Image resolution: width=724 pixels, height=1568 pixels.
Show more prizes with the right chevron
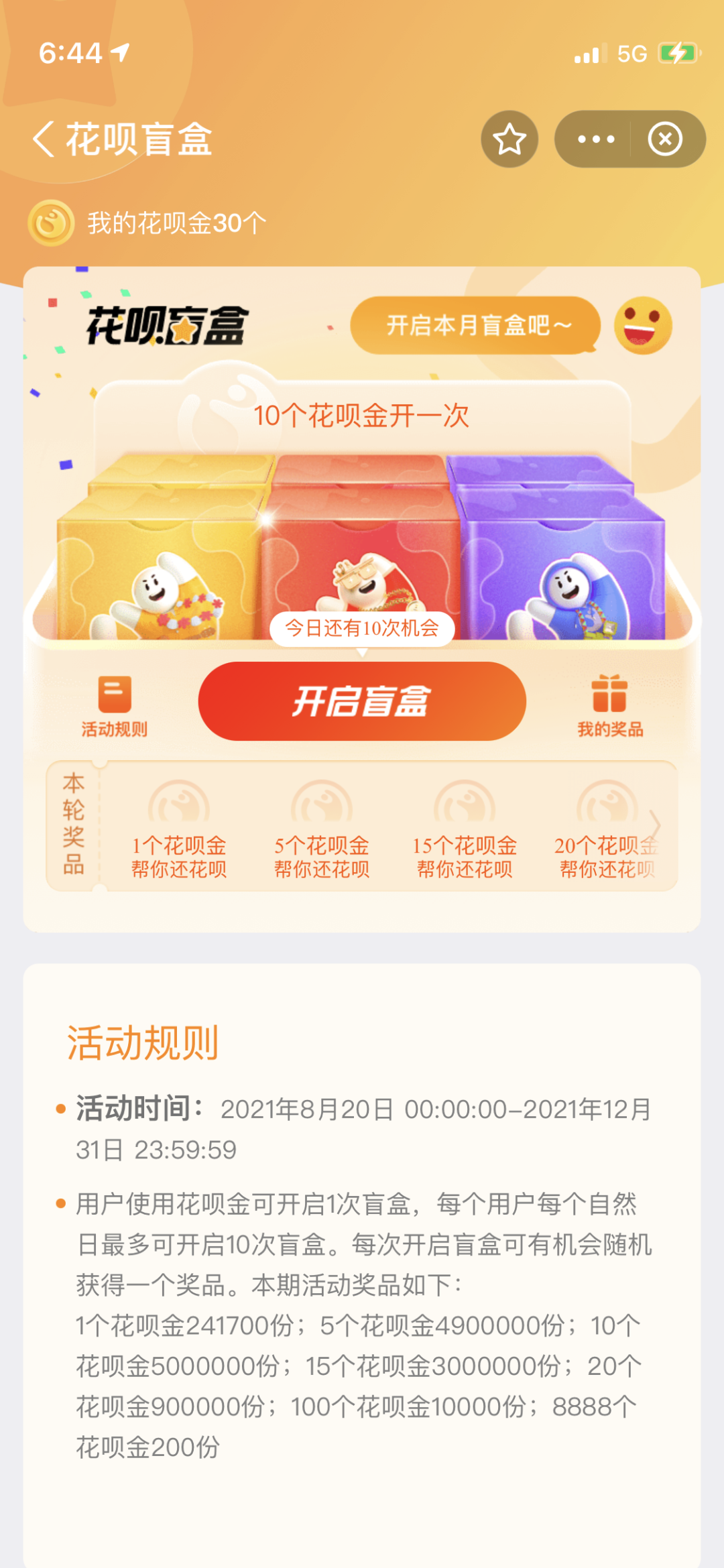655,825
